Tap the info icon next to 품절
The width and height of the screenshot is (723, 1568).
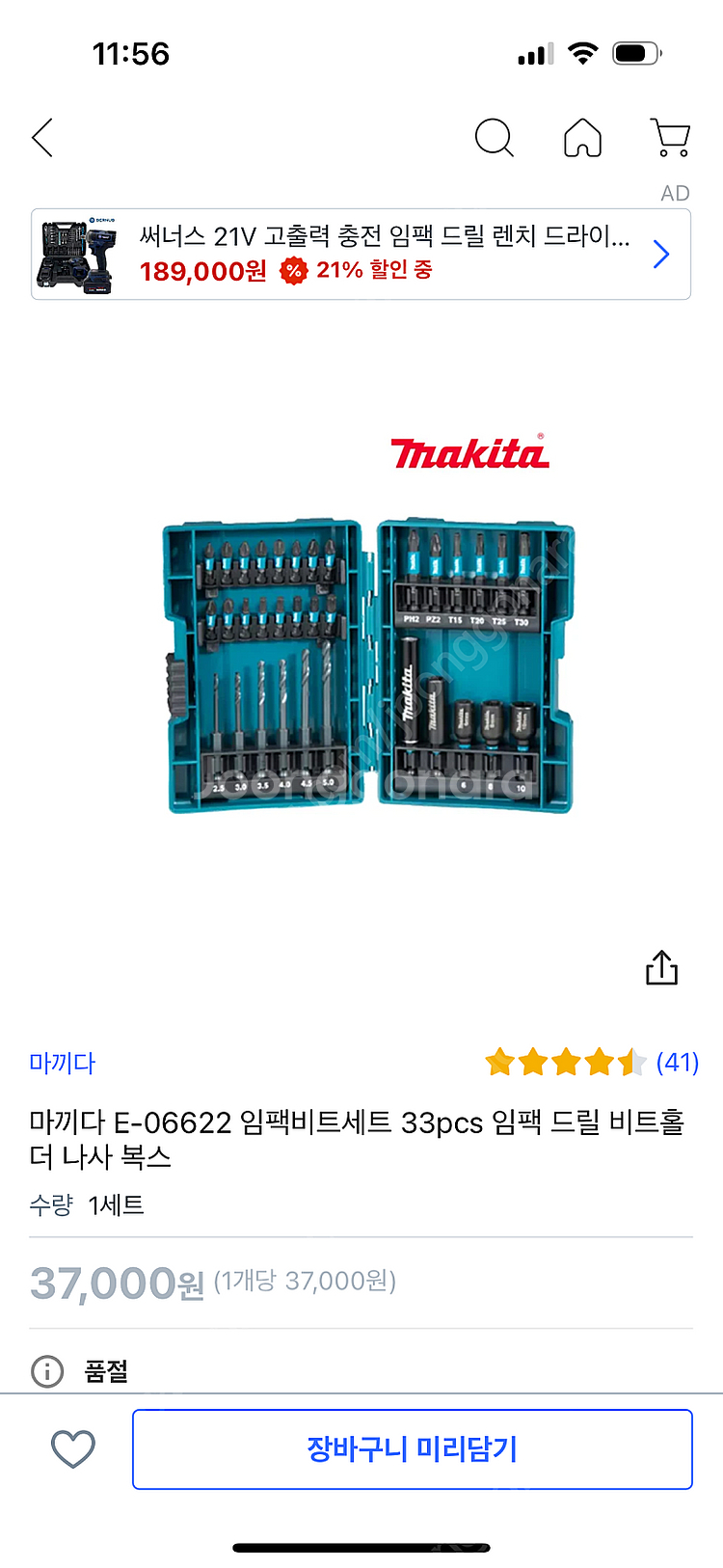[x=46, y=1370]
